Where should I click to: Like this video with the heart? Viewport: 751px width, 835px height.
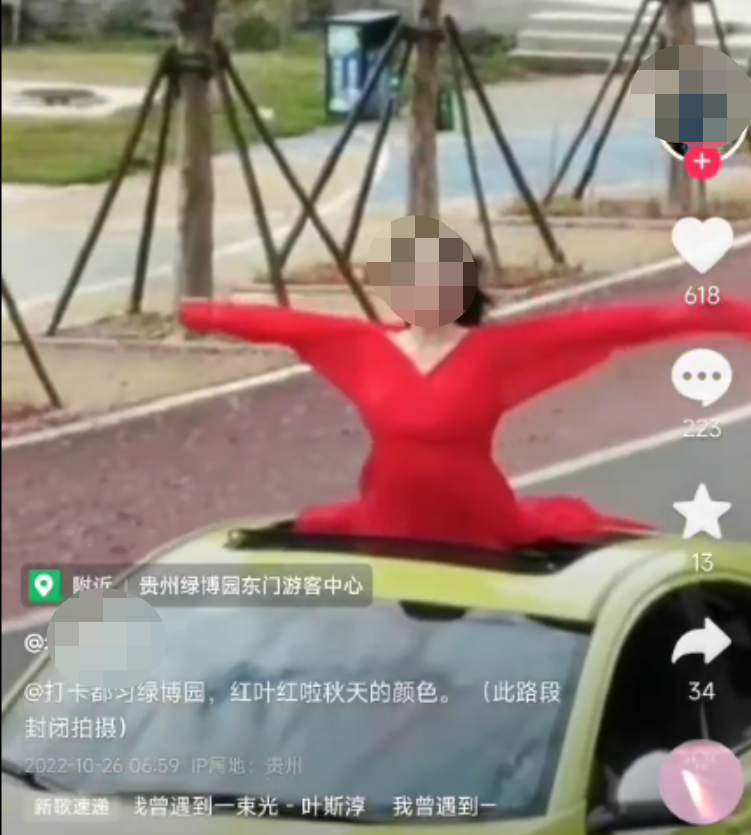[x=702, y=246]
